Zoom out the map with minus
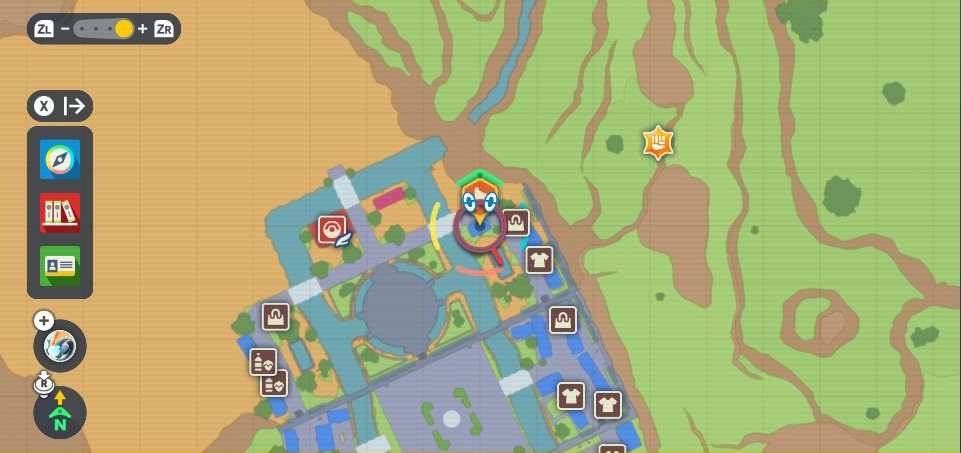961x453 pixels. pyautogui.click(x=65, y=29)
